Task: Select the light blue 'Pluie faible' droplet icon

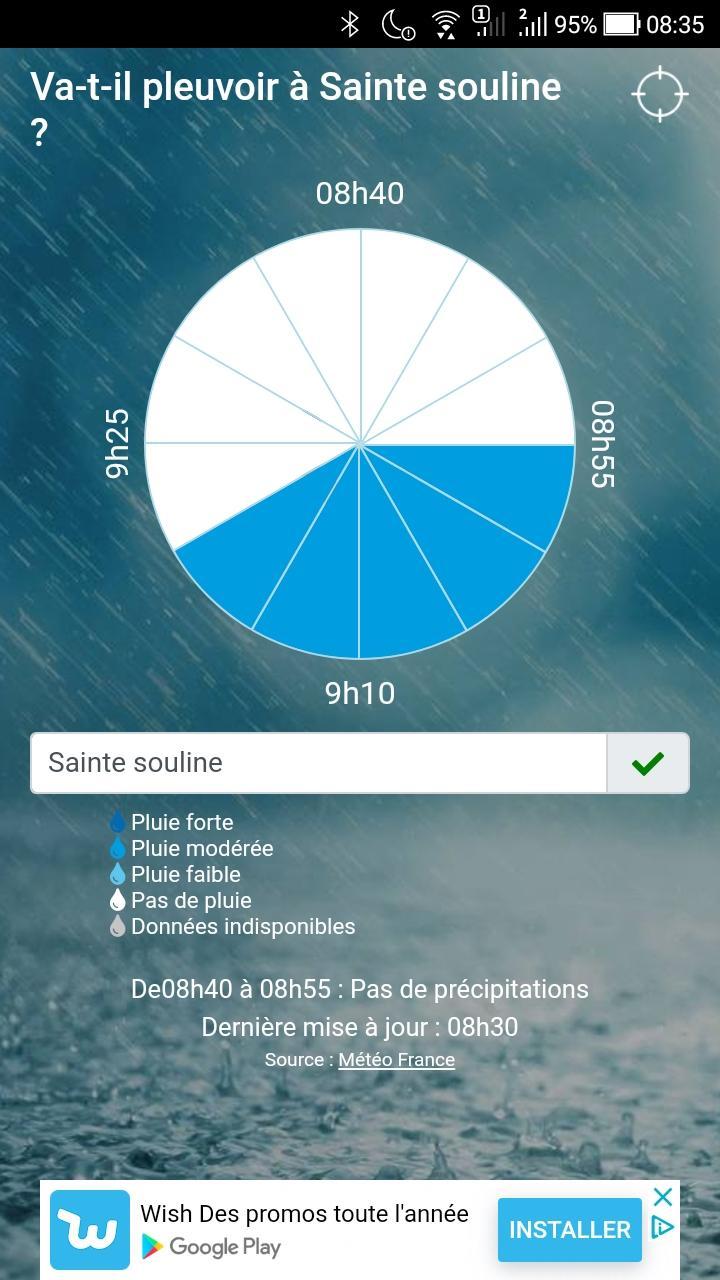Action: tap(117, 873)
